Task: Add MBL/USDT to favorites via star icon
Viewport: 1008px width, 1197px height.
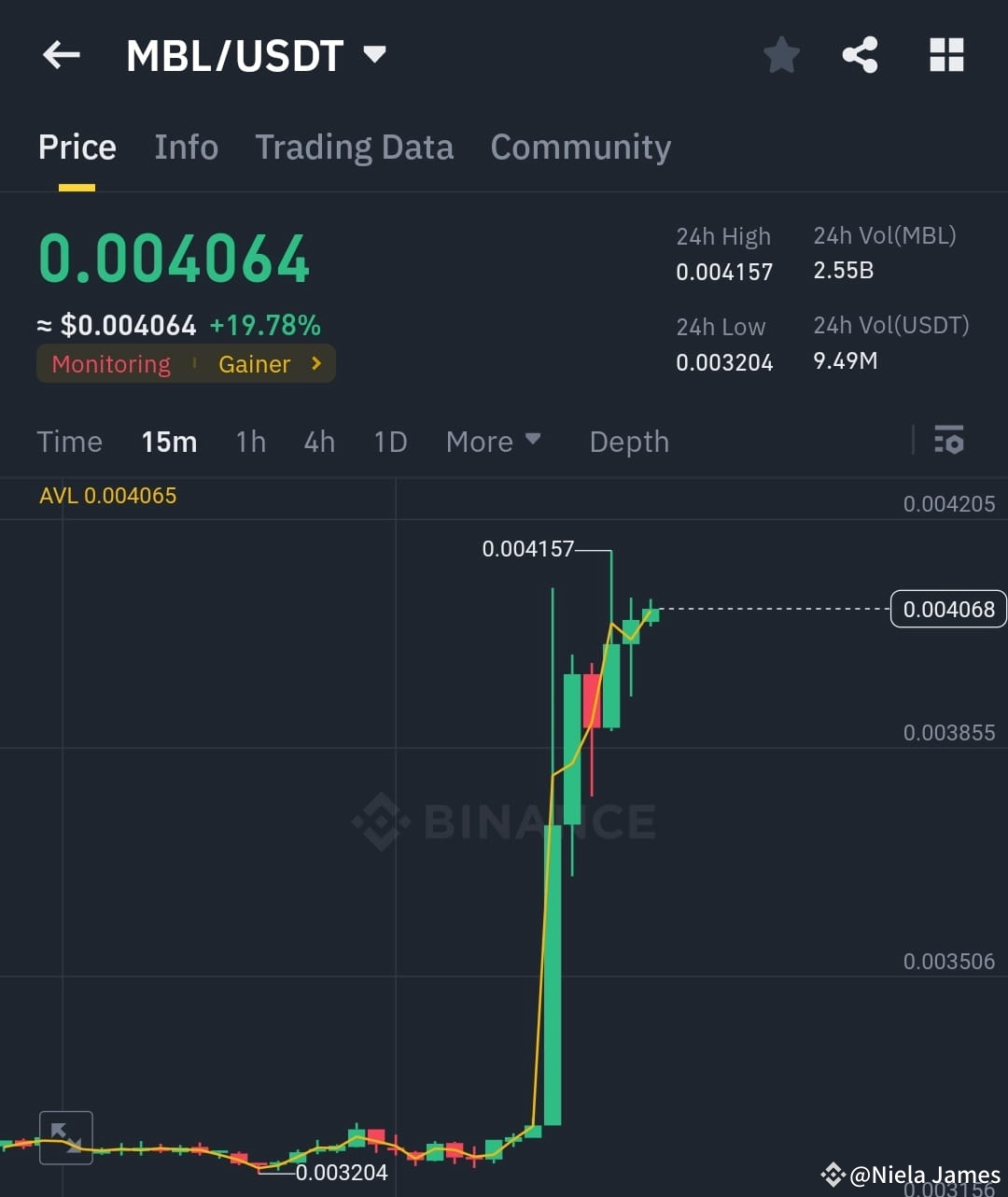Action: point(781,54)
